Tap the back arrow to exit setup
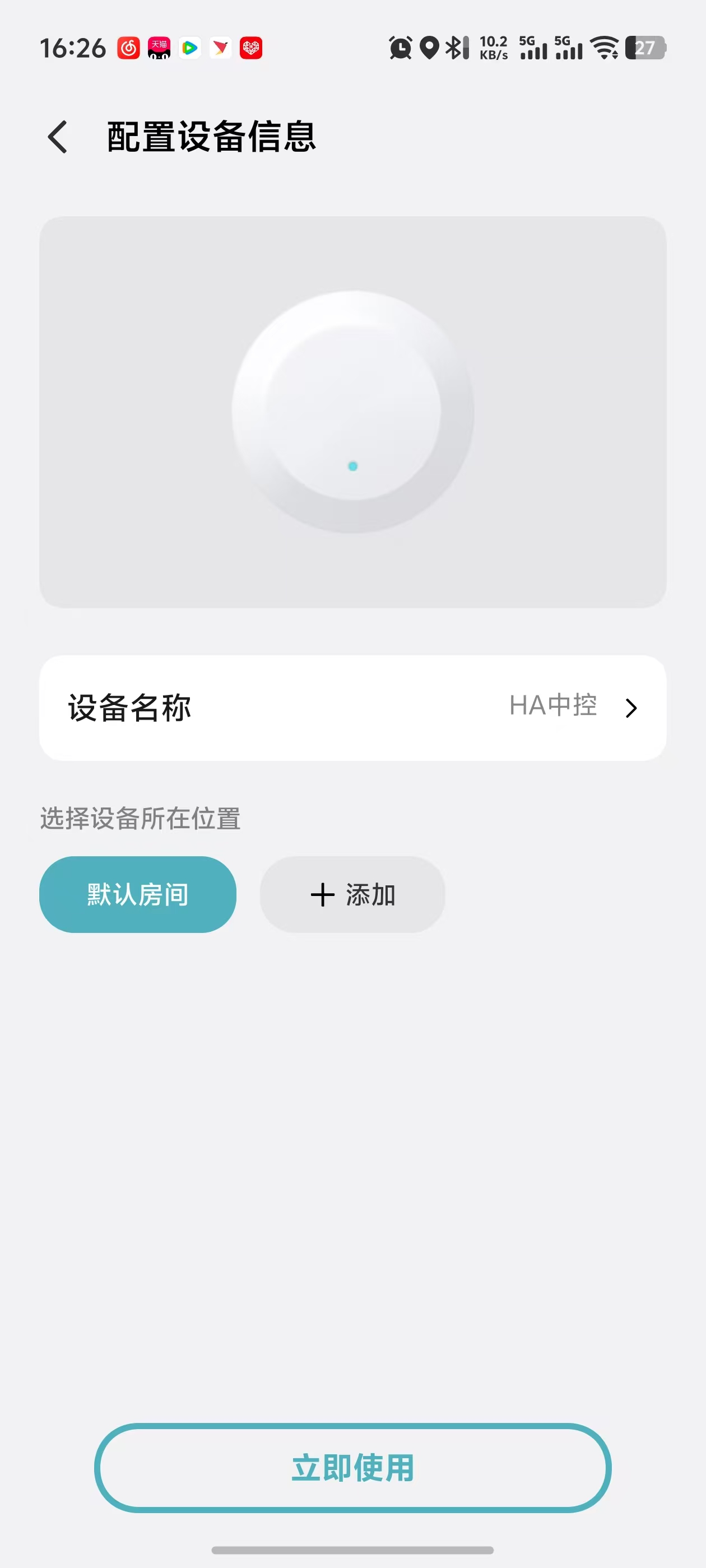The image size is (706, 1568). pos(58,137)
